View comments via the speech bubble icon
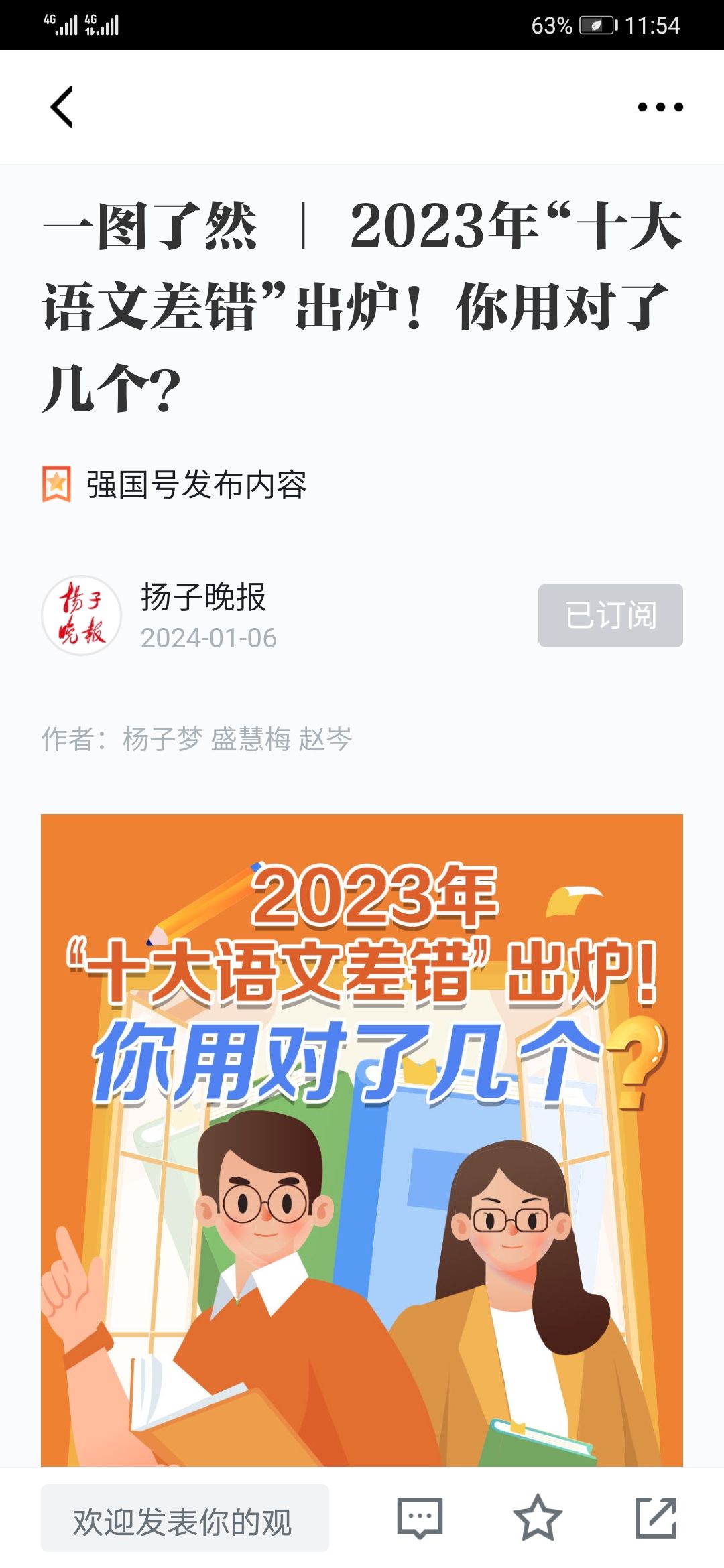 pyautogui.click(x=420, y=1518)
